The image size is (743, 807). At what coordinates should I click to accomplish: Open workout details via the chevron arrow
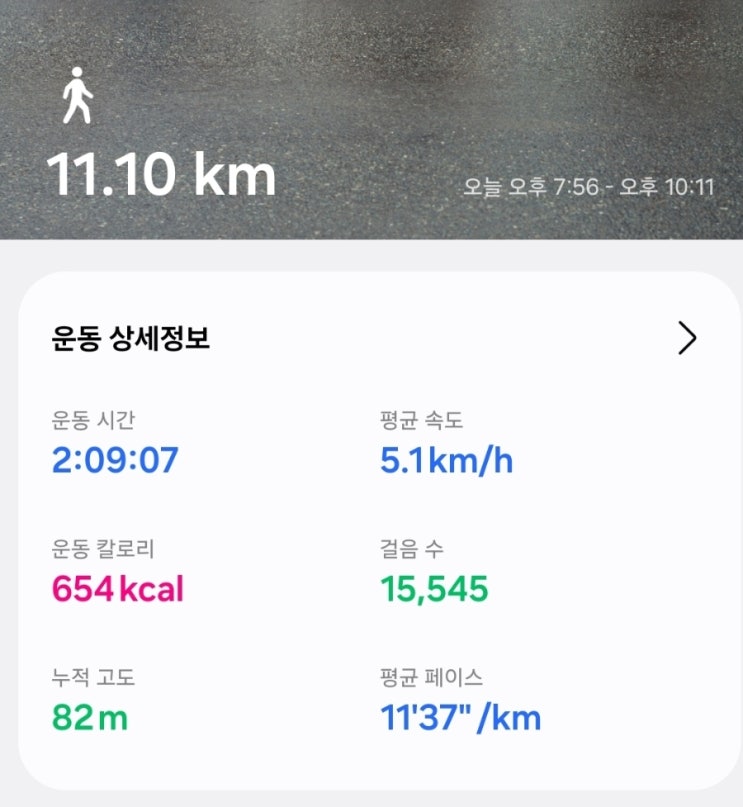click(x=686, y=339)
